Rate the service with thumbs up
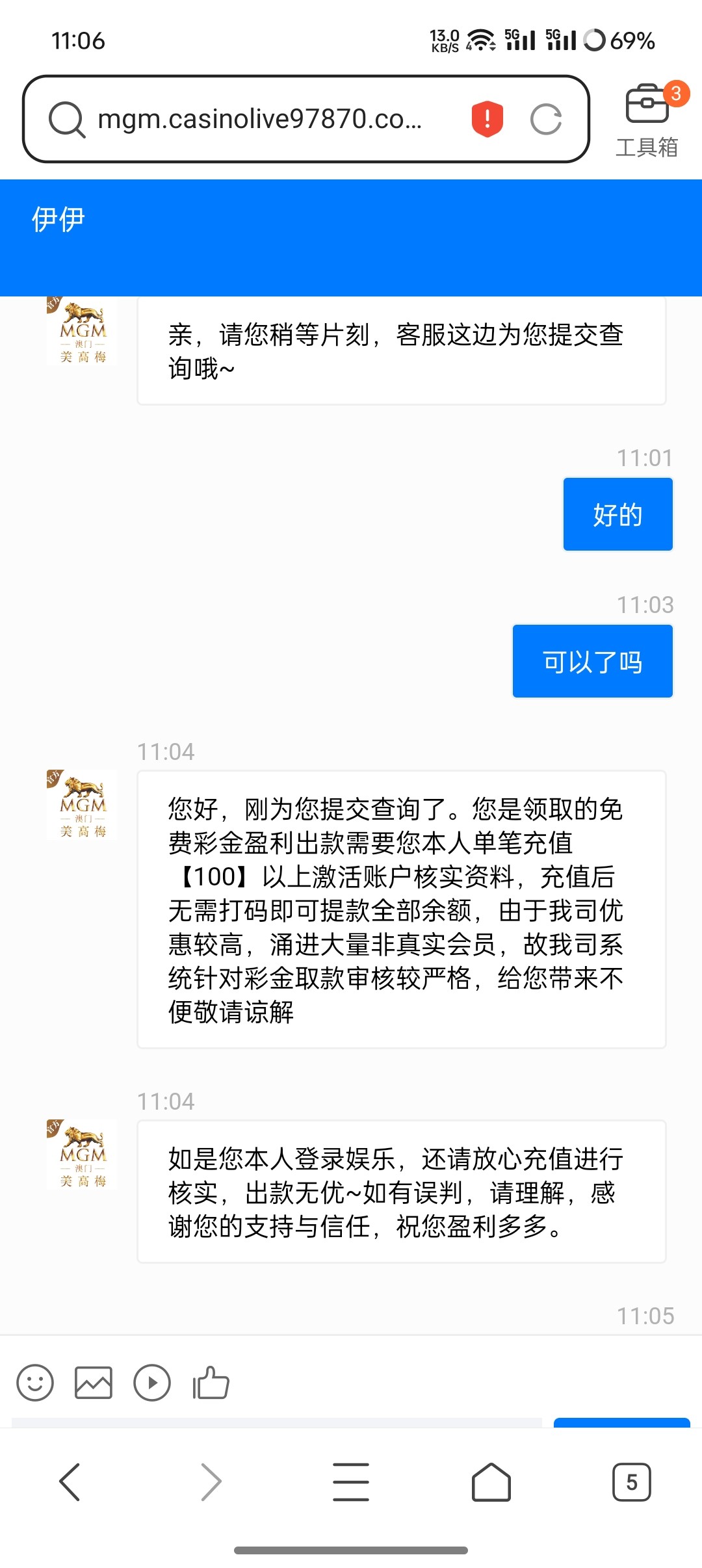Viewport: 702px width, 1568px height. coord(211,1382)
